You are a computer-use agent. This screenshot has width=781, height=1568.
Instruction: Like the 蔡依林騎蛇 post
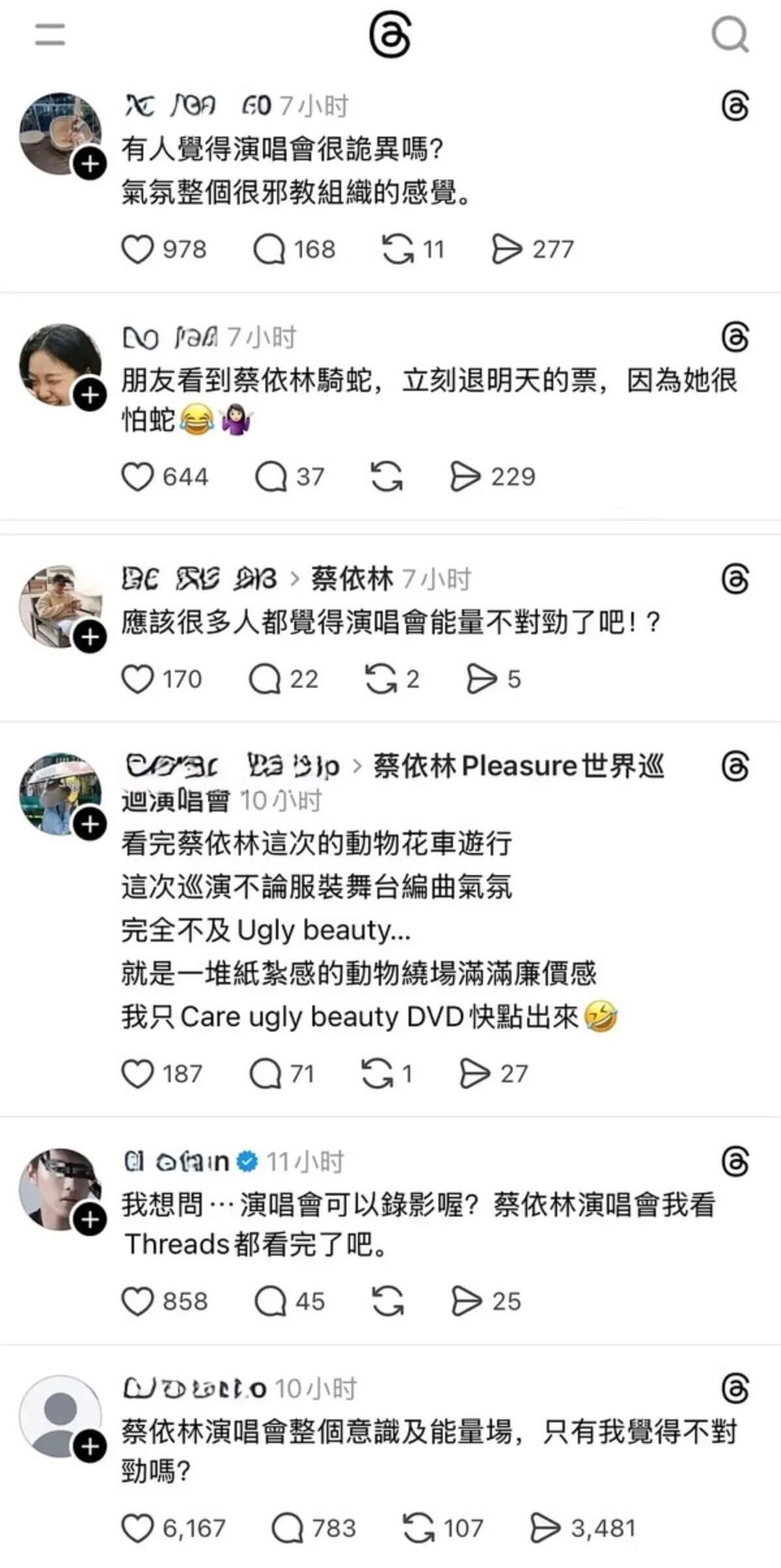click(x=137, y=477)
